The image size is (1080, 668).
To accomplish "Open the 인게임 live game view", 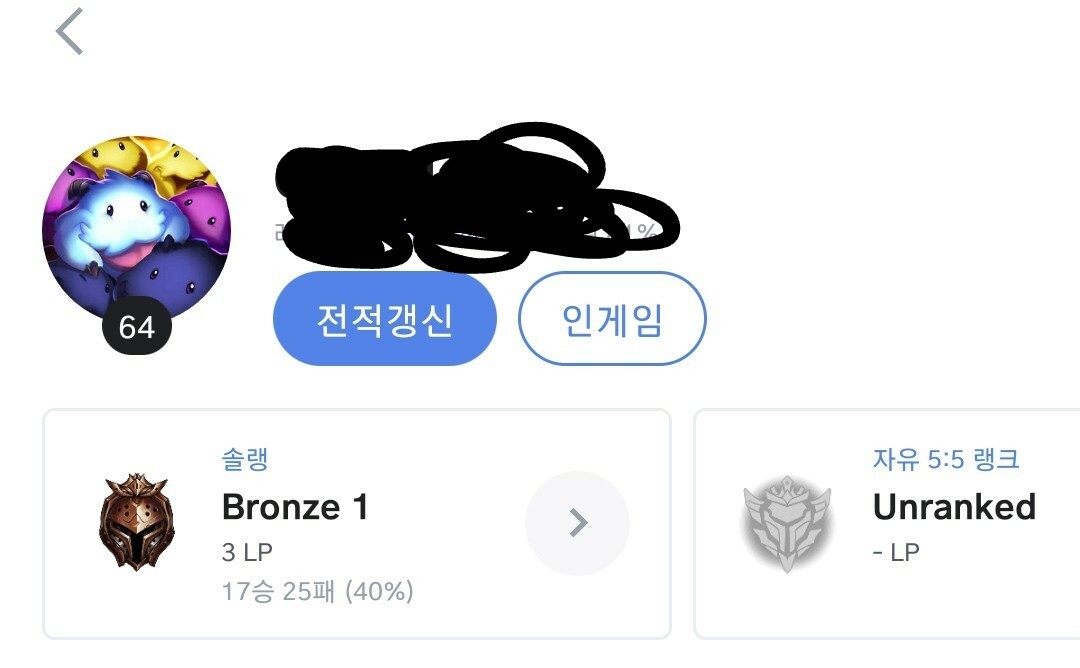I will tap(612, 319).
